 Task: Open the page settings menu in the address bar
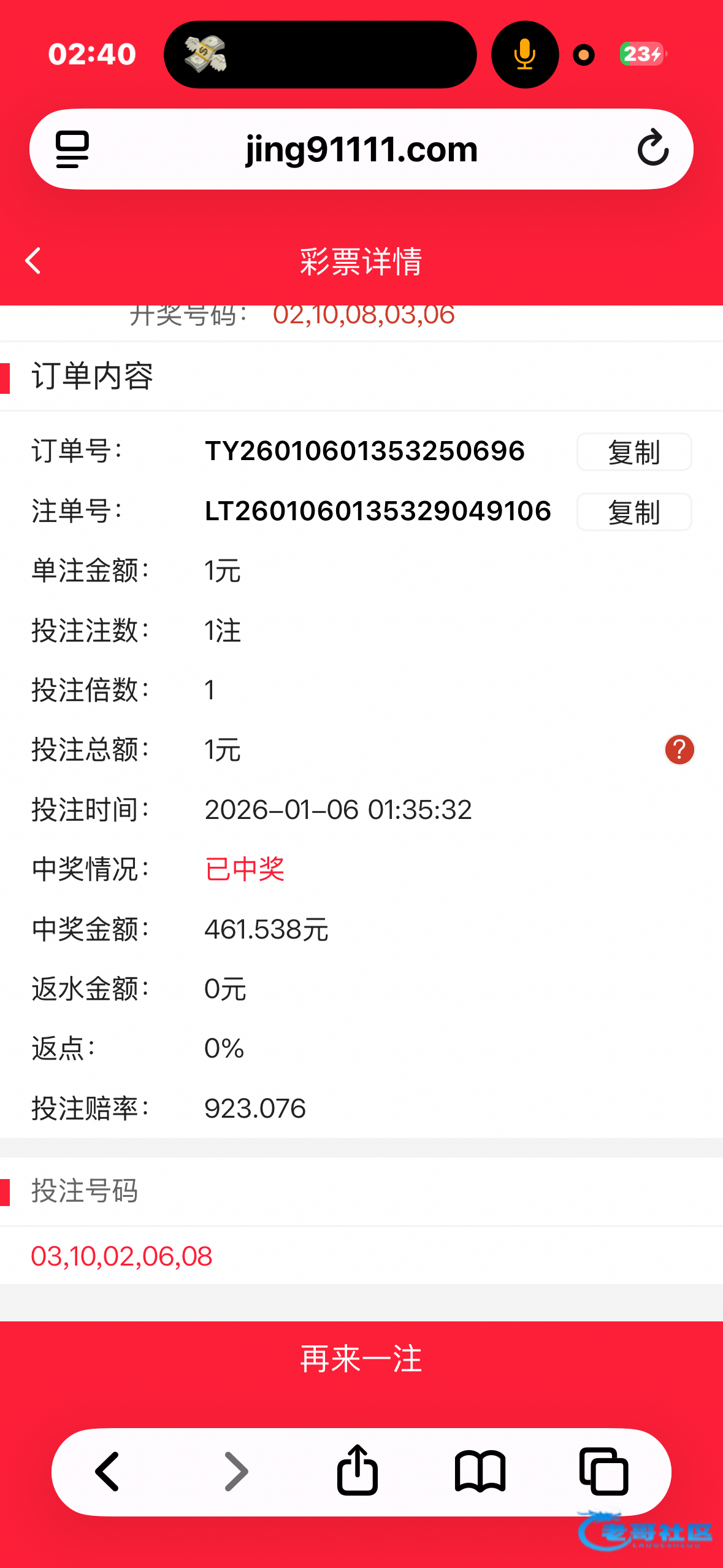[x=72, y=149]
